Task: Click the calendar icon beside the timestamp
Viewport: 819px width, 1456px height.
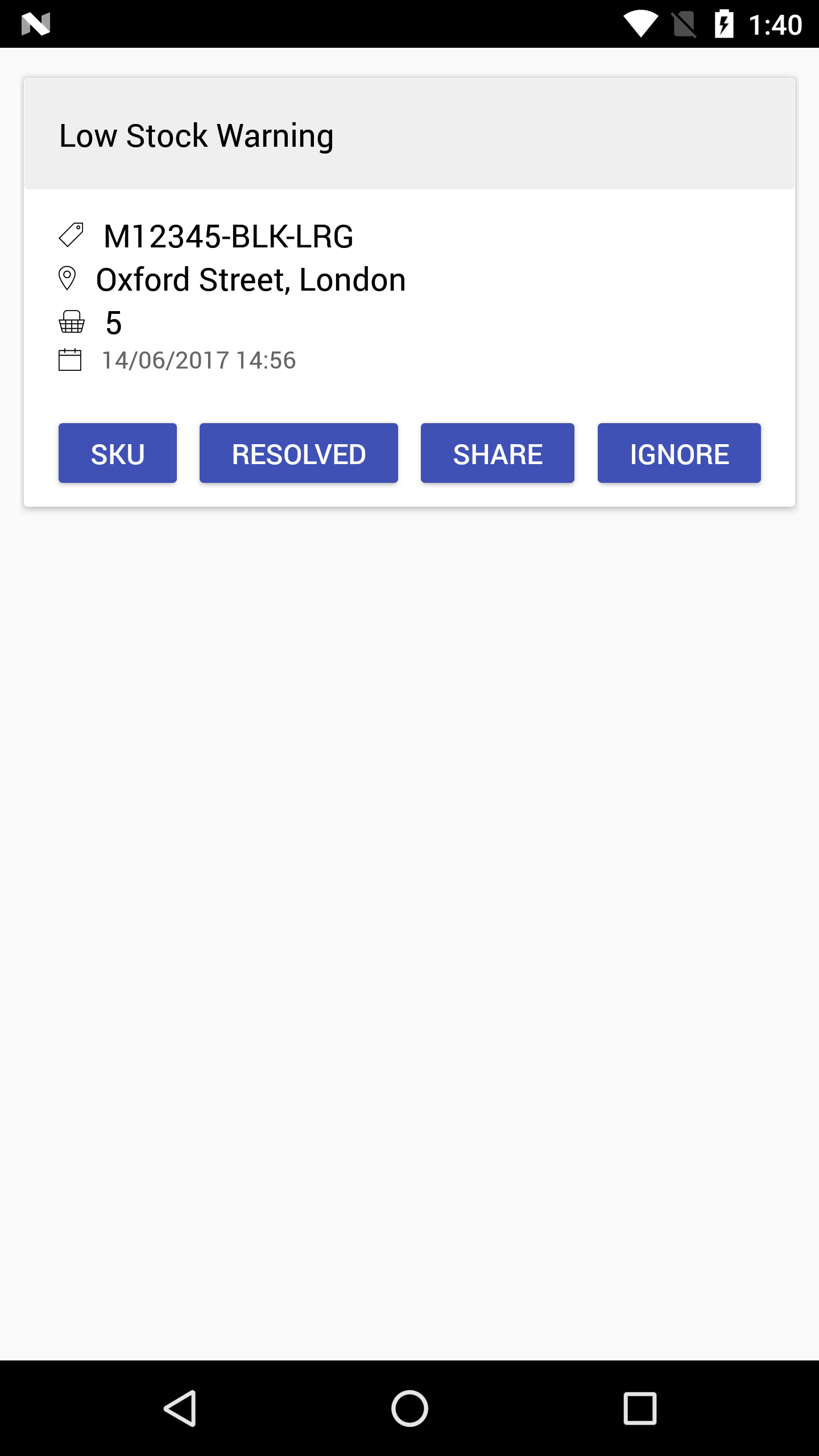Action: pos(69,360)
